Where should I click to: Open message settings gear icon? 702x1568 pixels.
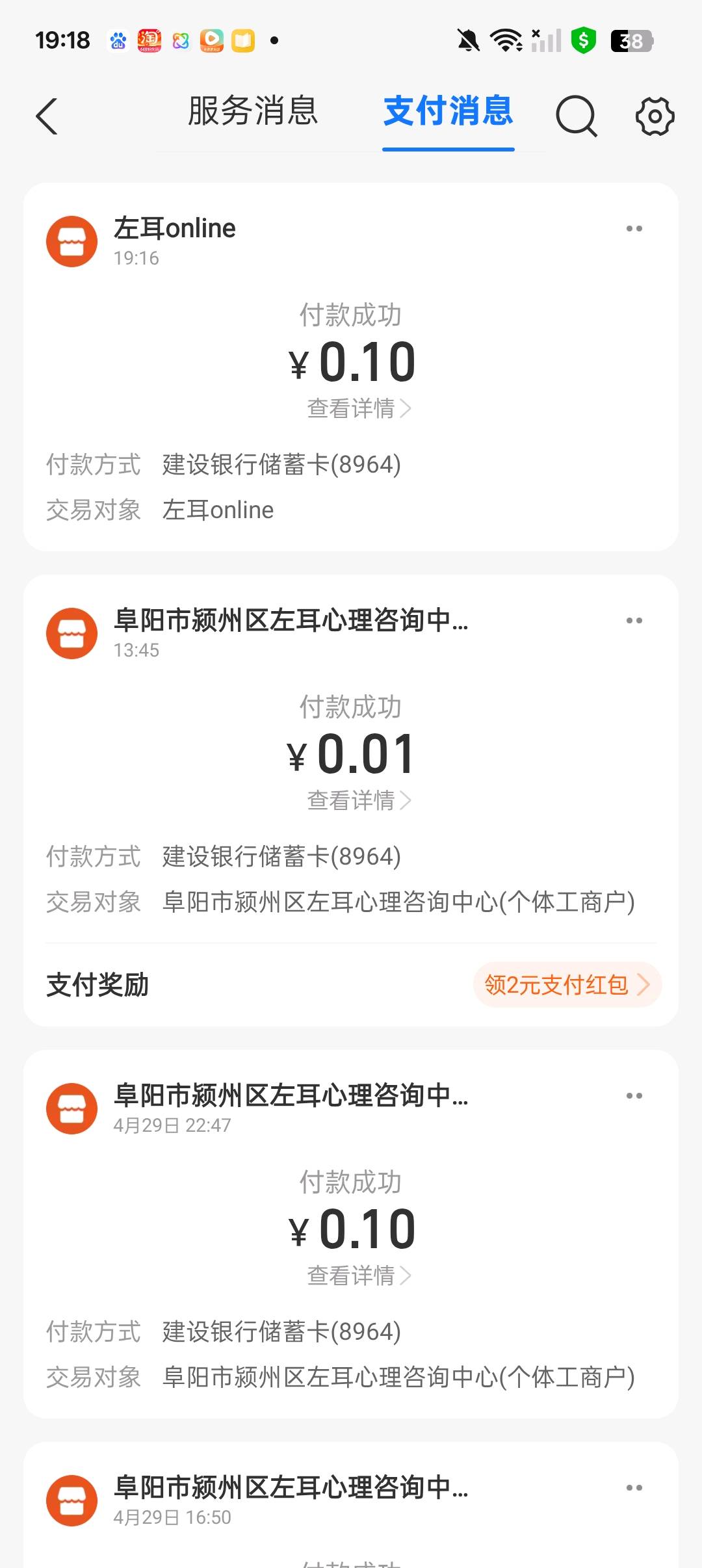click(655, 116)
